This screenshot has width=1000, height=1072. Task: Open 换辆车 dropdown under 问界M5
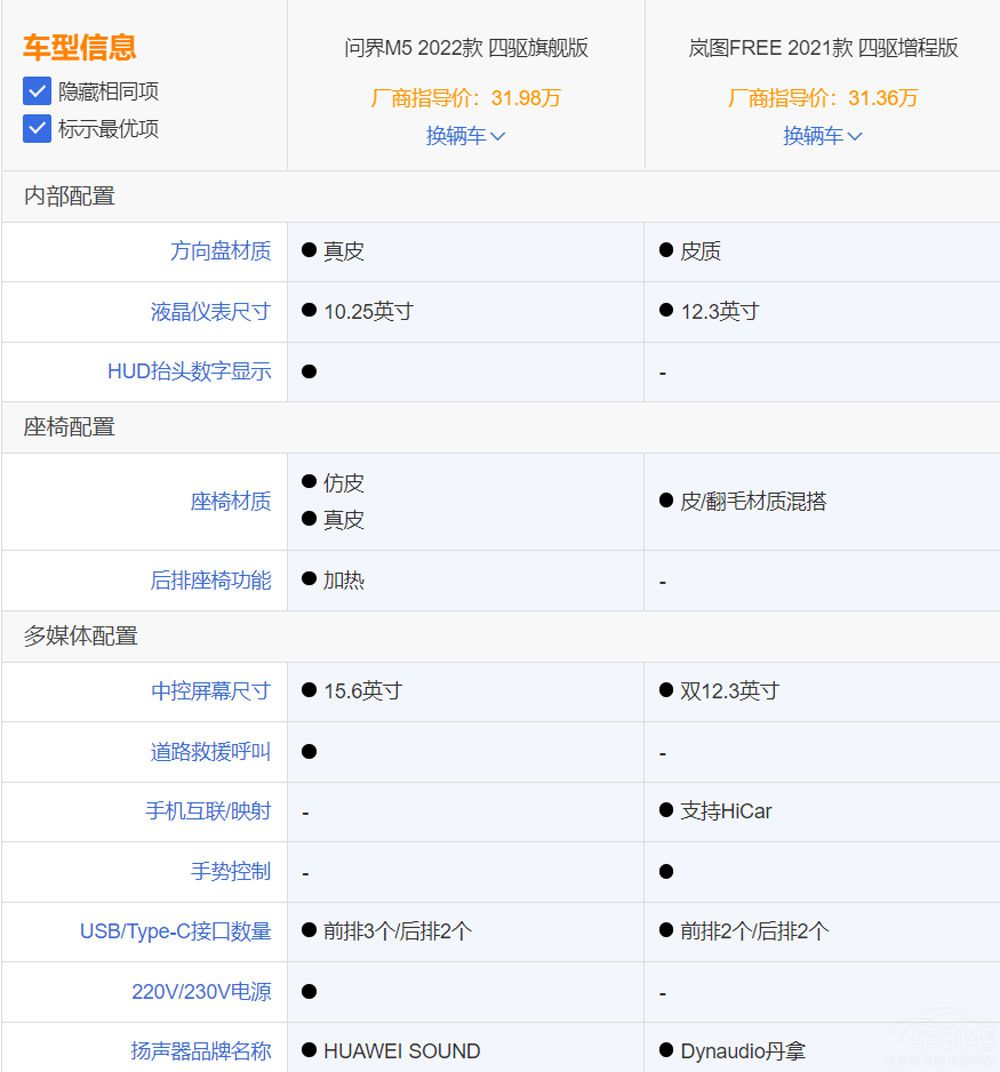[465, 136]
